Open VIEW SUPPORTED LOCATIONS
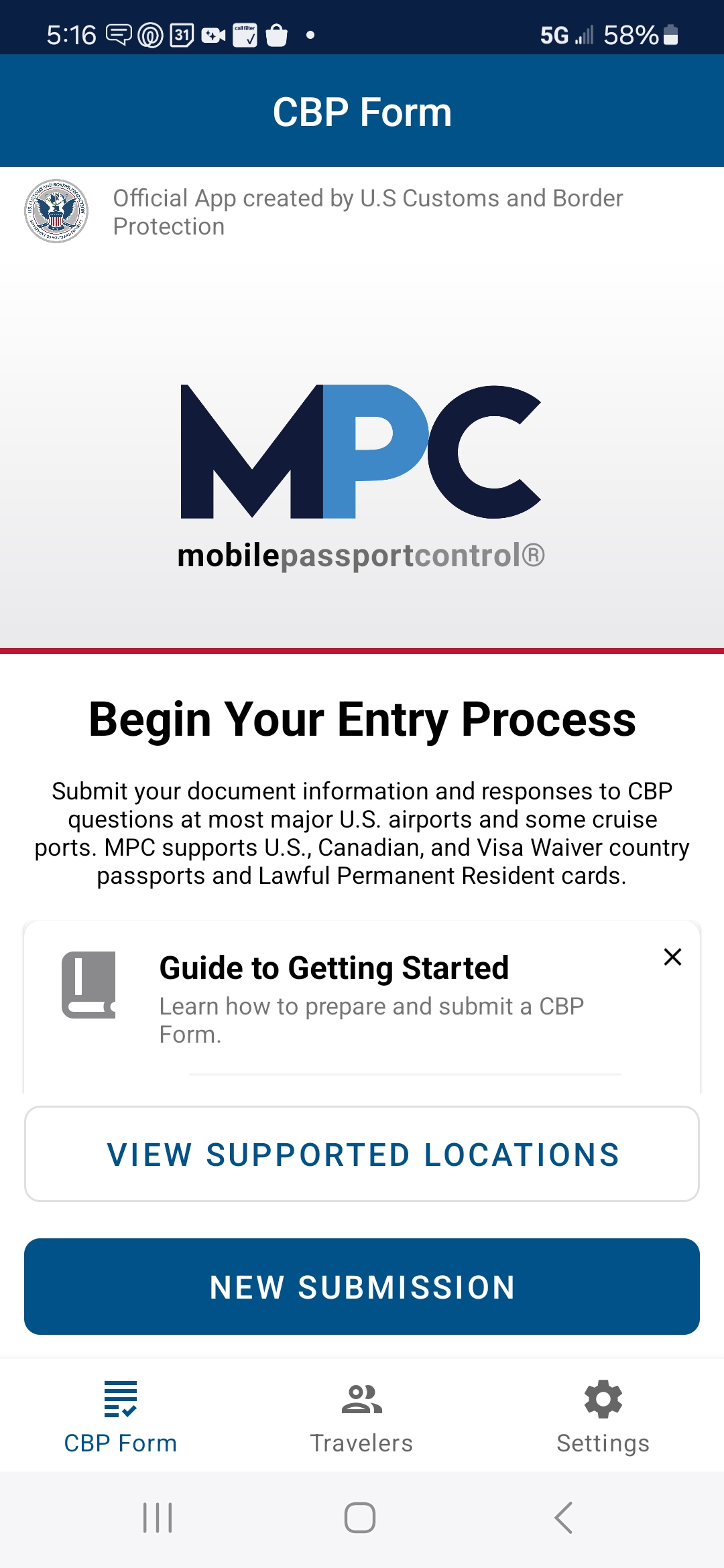Viewport: 724px width, 1568px height. point(362,1153)
